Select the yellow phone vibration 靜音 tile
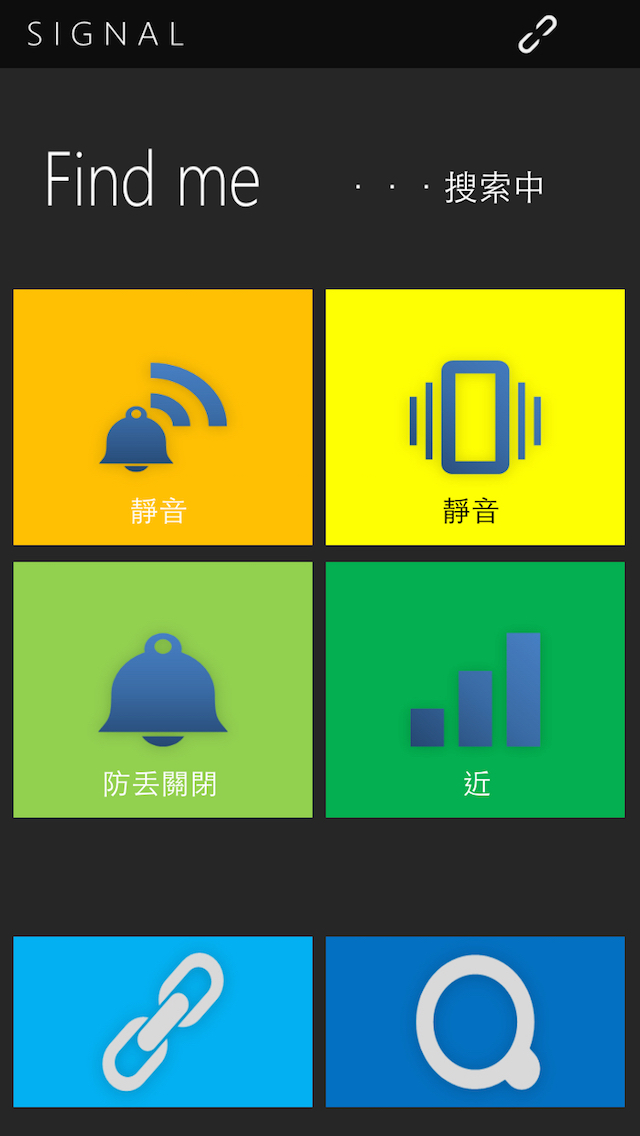 click(x=475, y=417)
